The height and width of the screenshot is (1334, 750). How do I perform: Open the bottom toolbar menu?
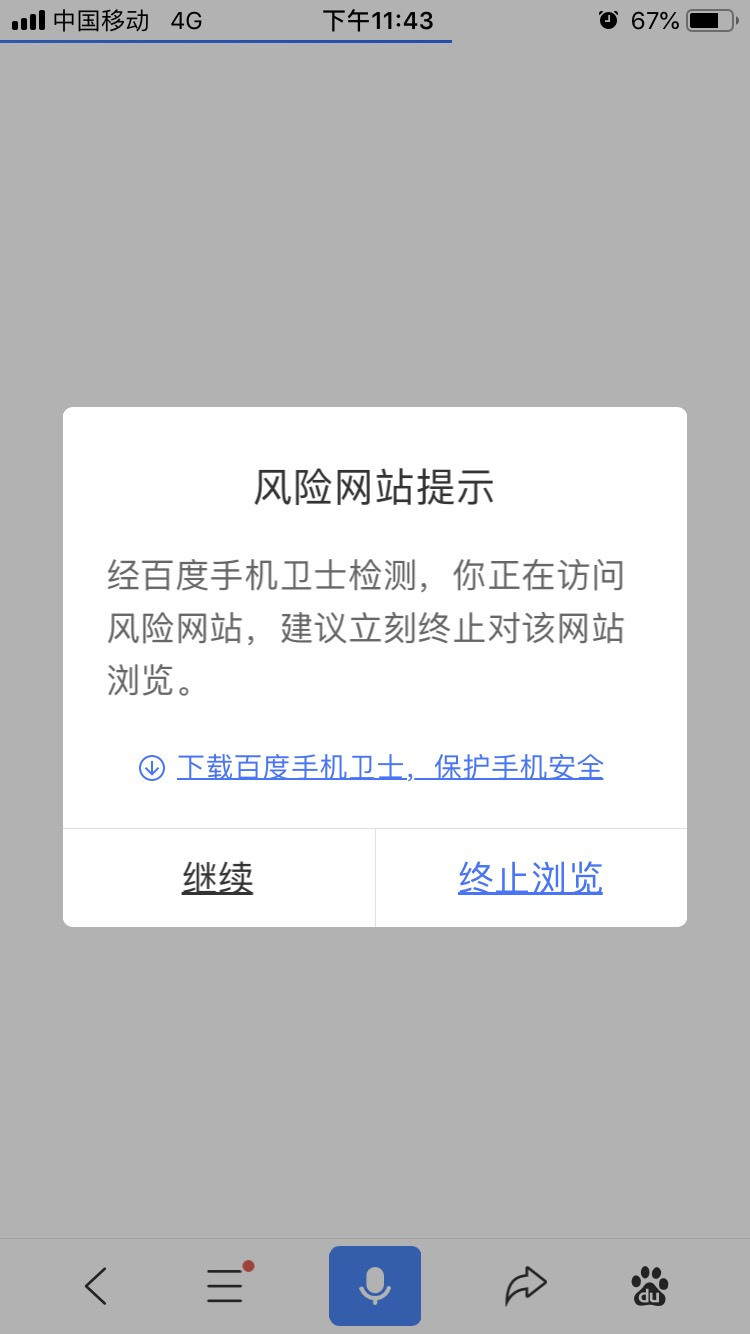(x=226, y=1286)
